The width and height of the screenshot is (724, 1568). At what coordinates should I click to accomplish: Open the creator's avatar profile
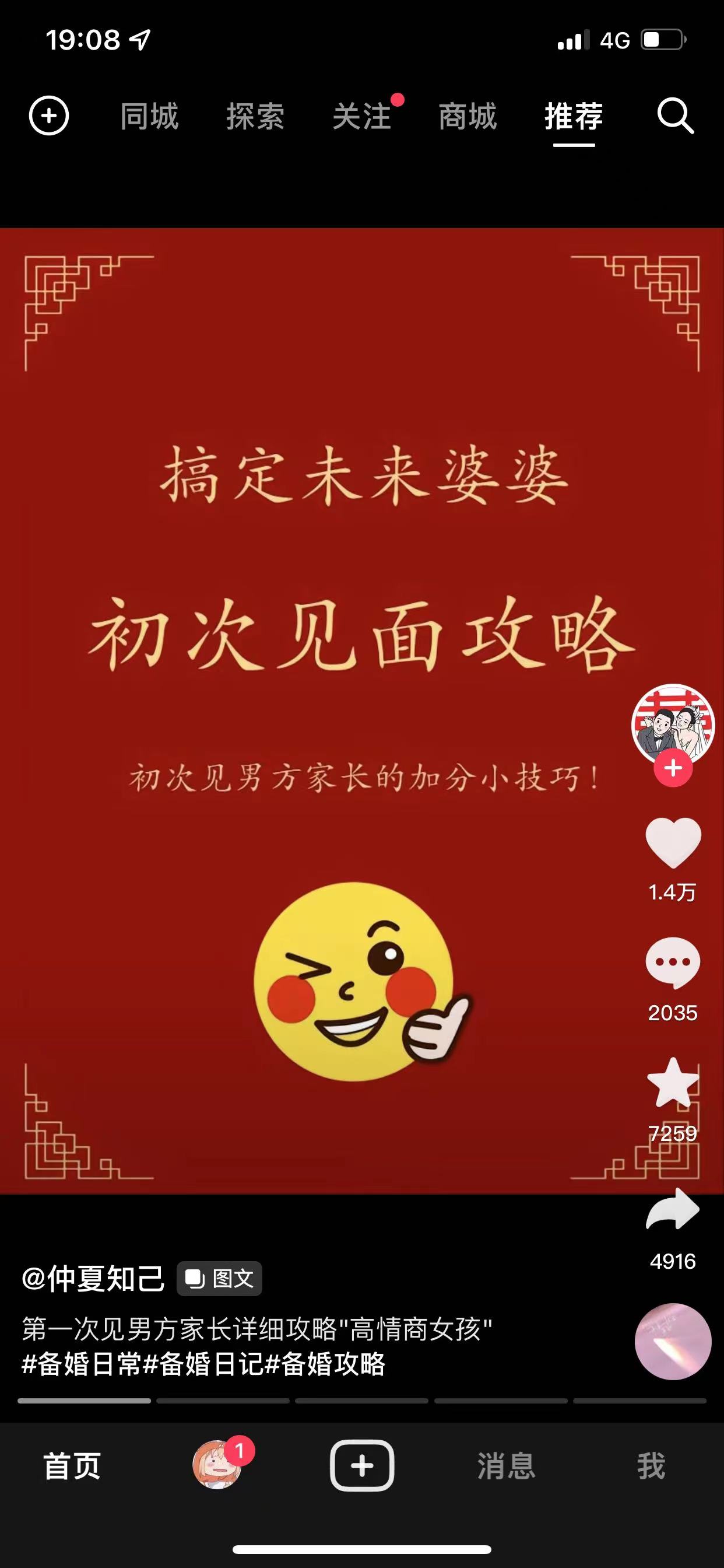[x=672, y=723]
